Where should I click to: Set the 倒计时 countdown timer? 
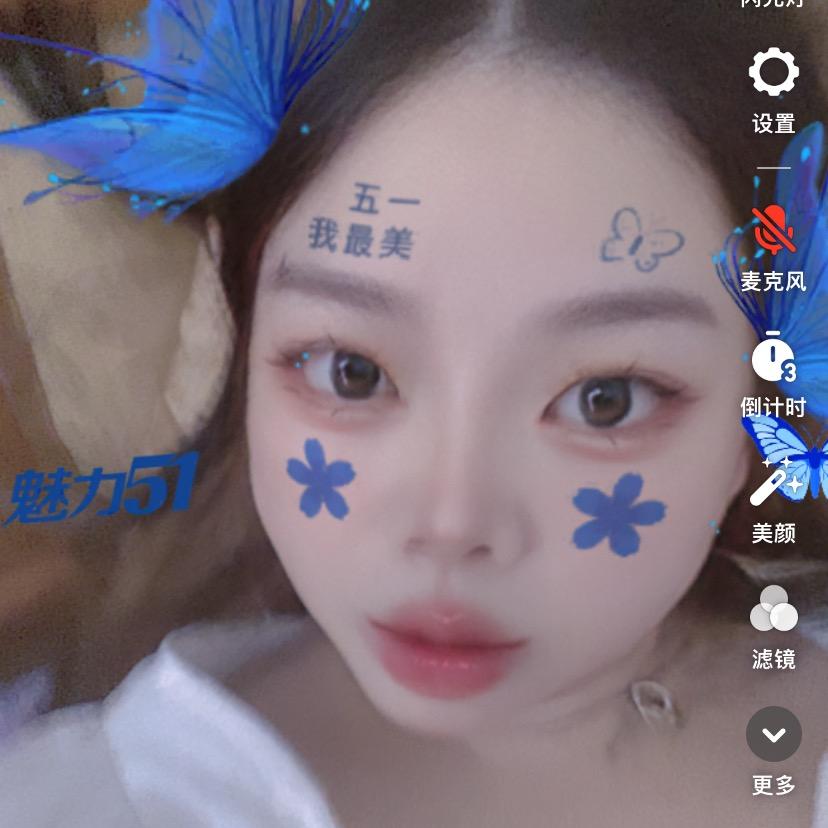pos(773,357)
